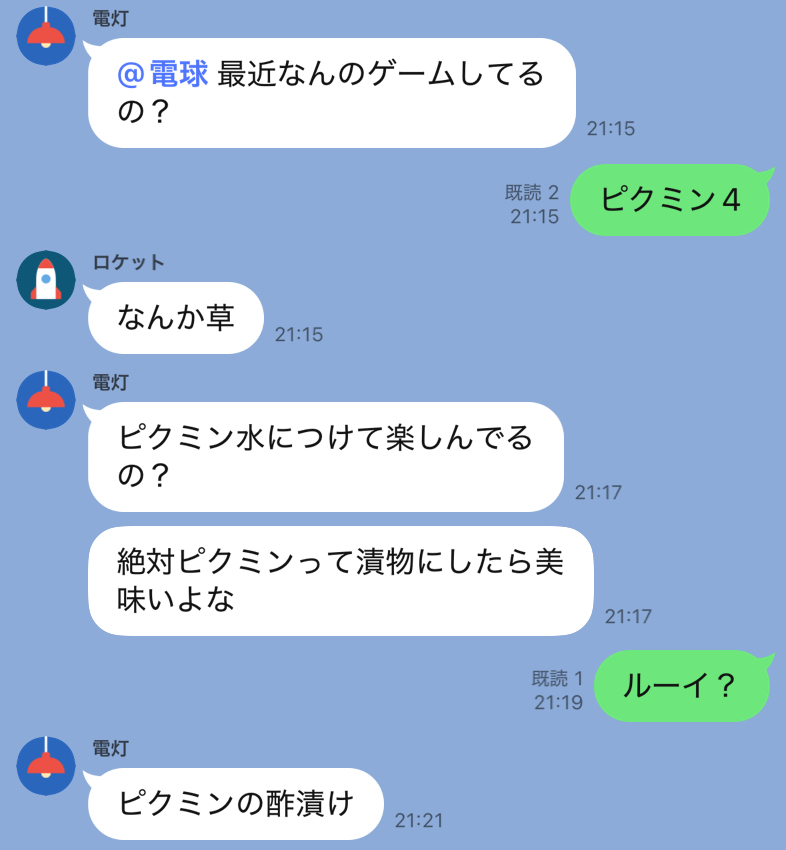This screenshot has width=786, height=850.
Task: Tap 電灯's avatar beside the 最近なんのゲーム message
Action: pos(46,36)
